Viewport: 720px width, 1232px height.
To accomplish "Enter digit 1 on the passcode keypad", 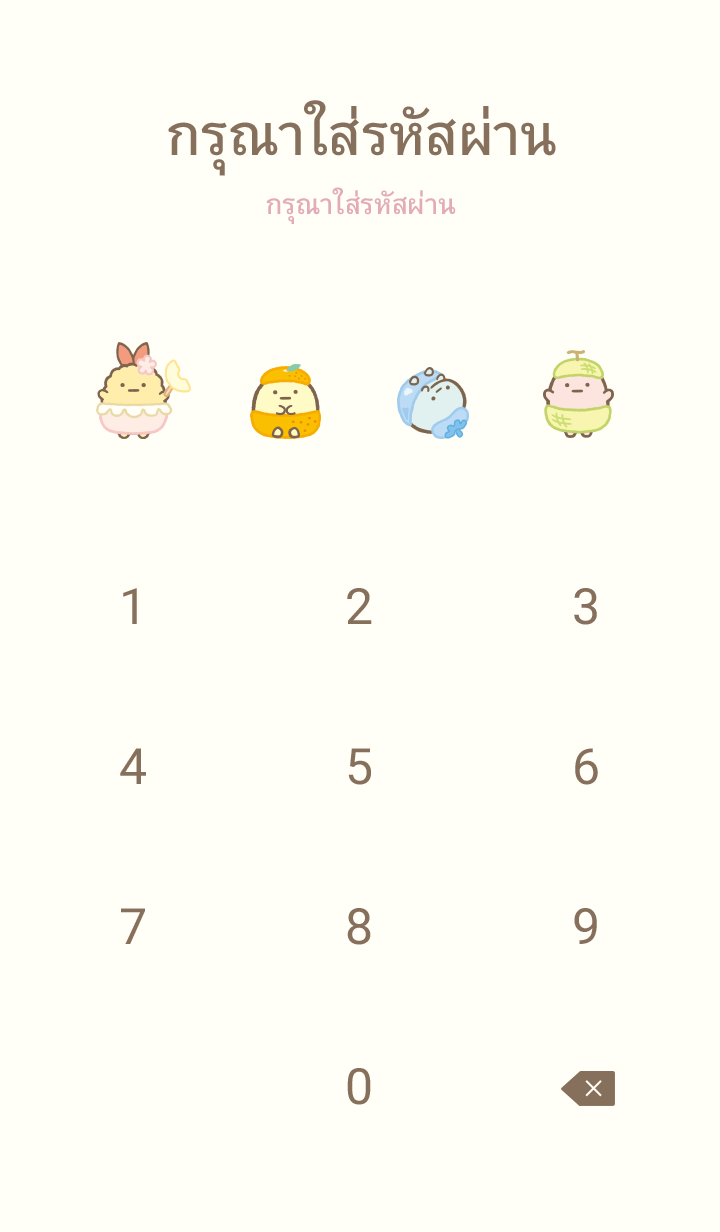I will tap(132, 608).
